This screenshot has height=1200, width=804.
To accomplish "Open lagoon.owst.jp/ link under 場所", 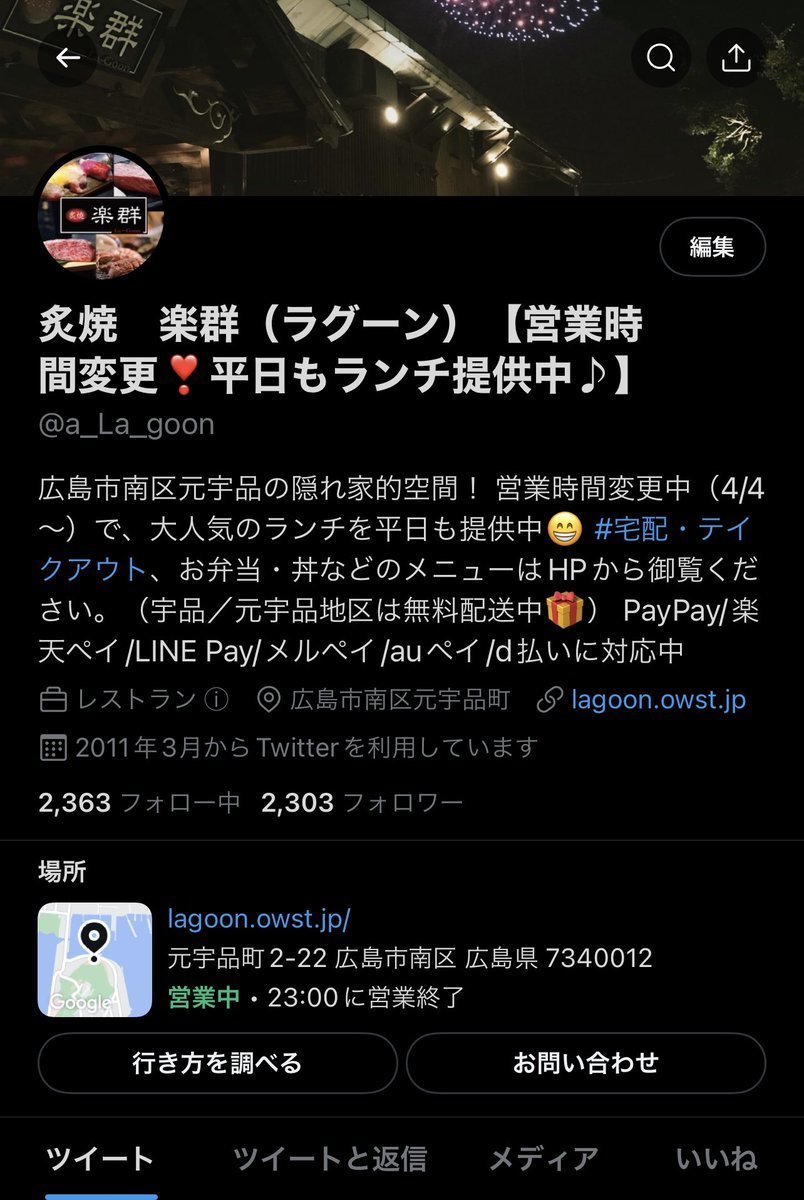I will [x=259, y=918].
